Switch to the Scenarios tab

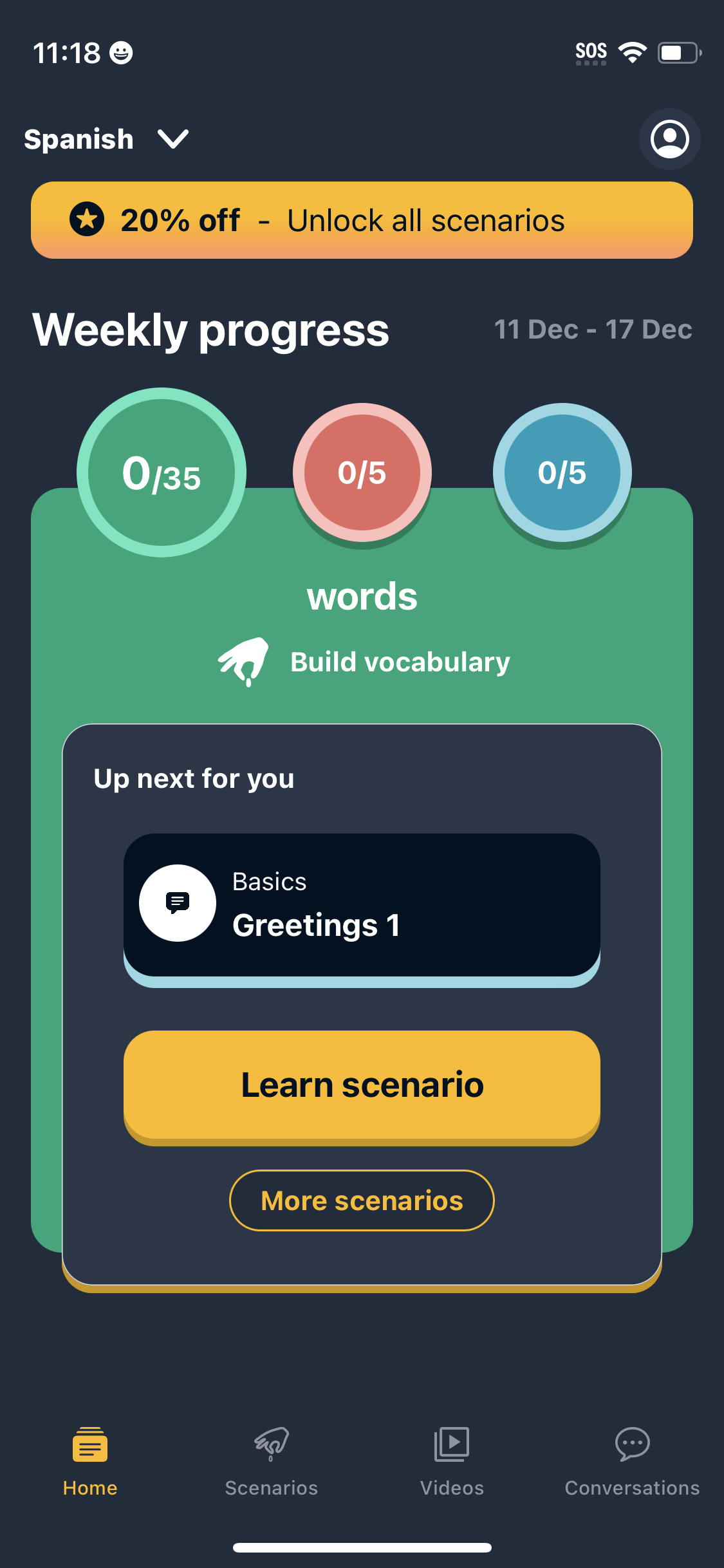270,1474
